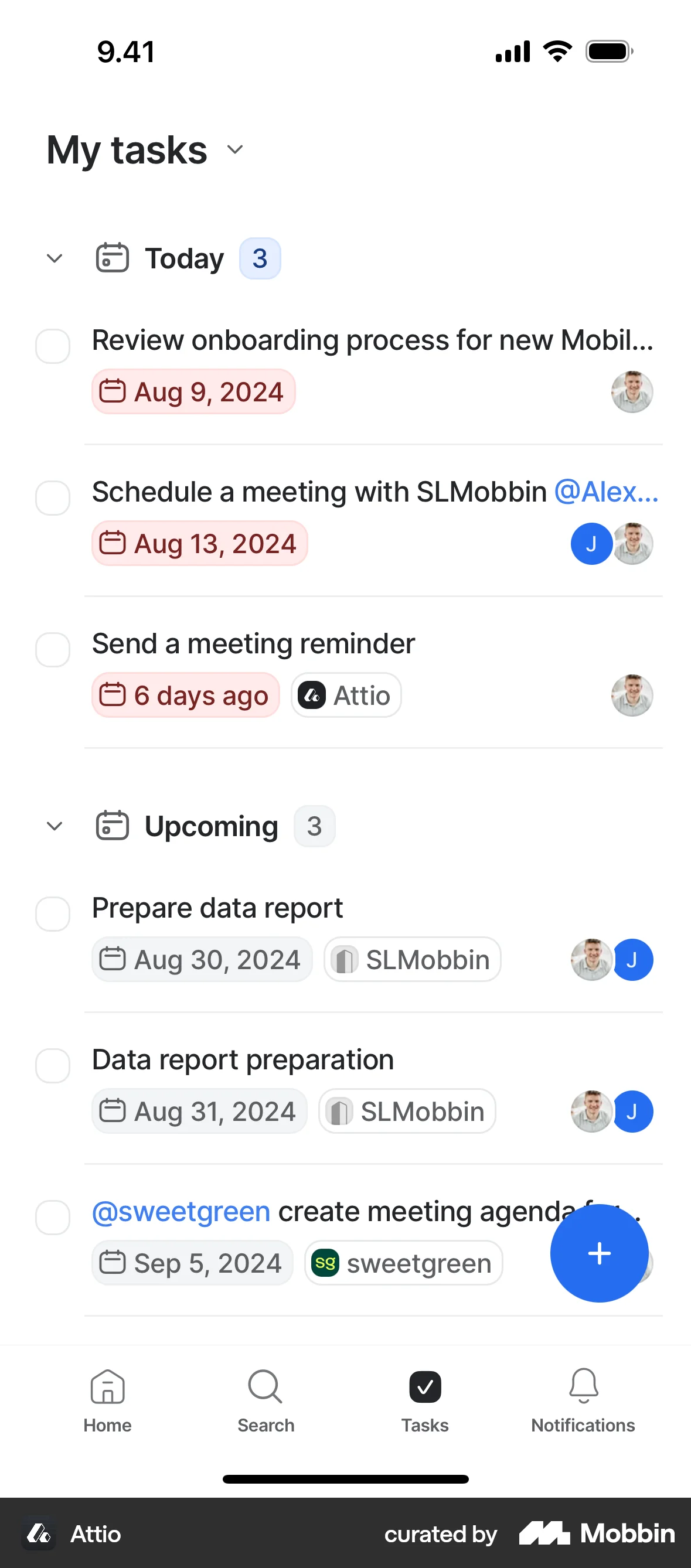Open the Aug 13, 2024 due date chip

tap(200, 544)
